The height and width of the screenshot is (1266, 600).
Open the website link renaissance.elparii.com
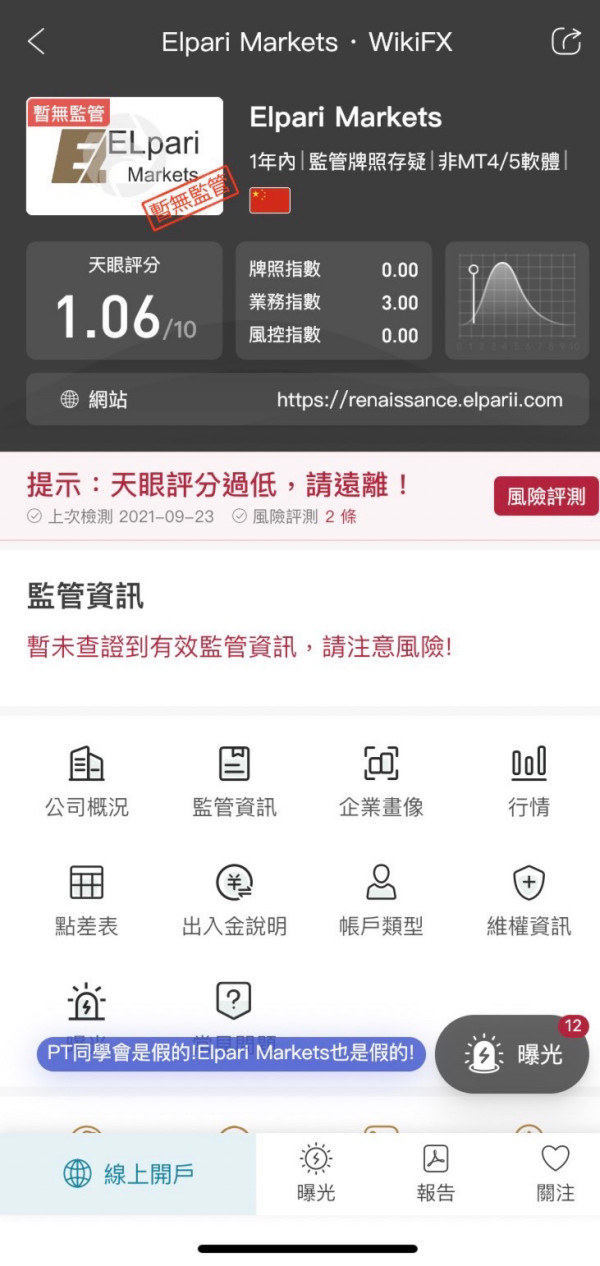[x=419, y=400]
